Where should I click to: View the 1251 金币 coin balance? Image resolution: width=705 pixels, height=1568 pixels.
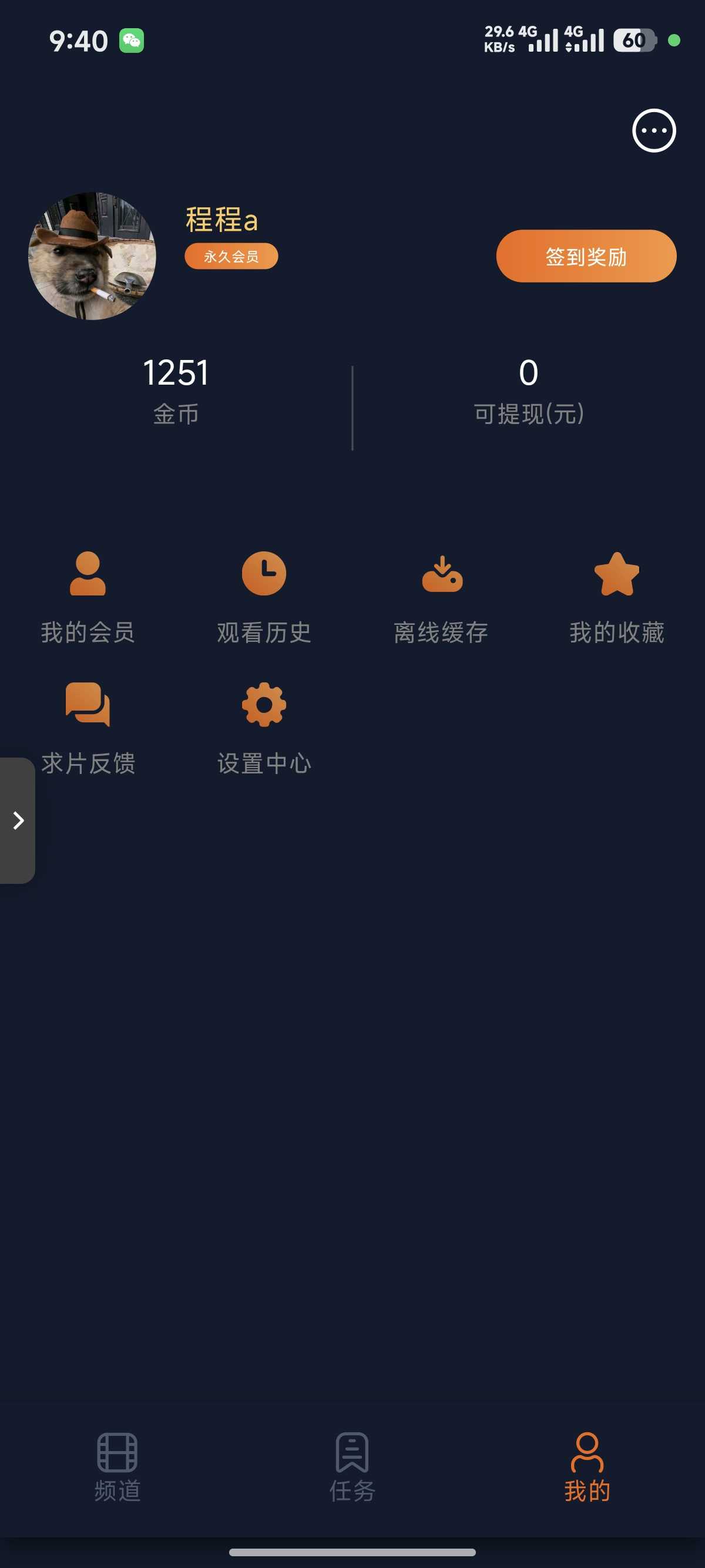pyautogui.click(x=175, y=389)
